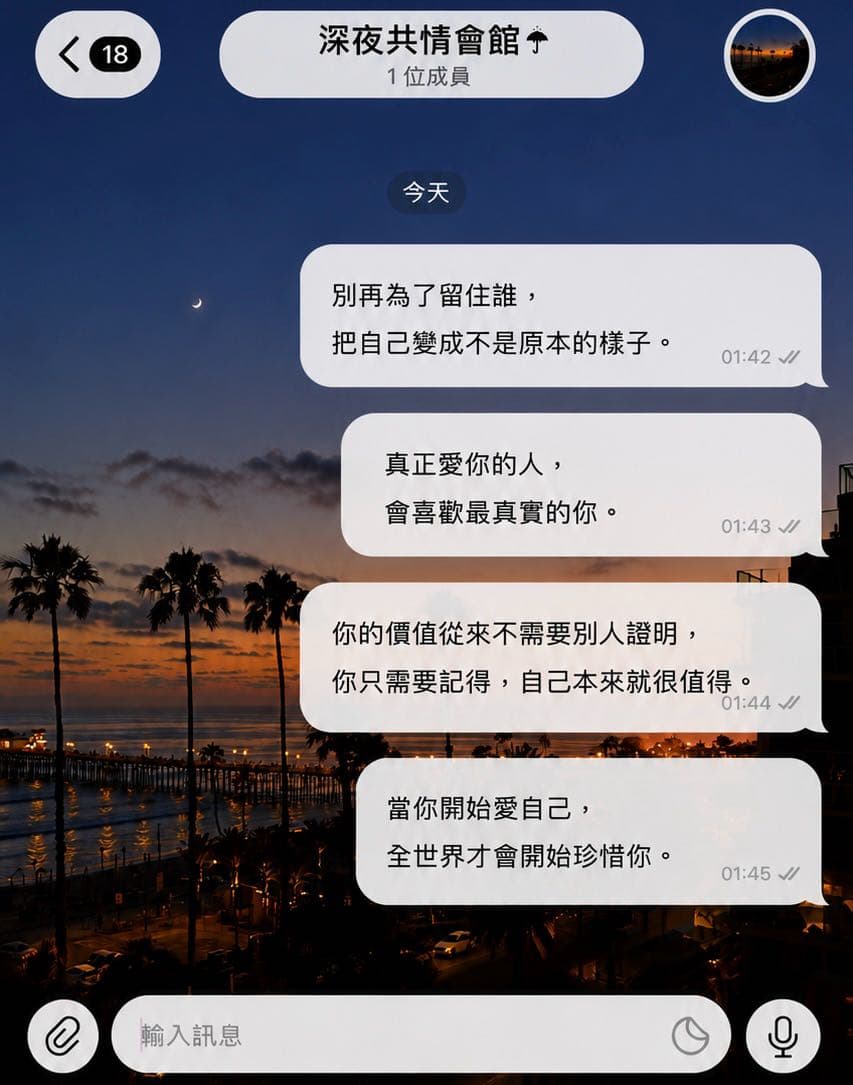Open the group profile photo
Screen dimensions: 853x1085
coord(769,55)
